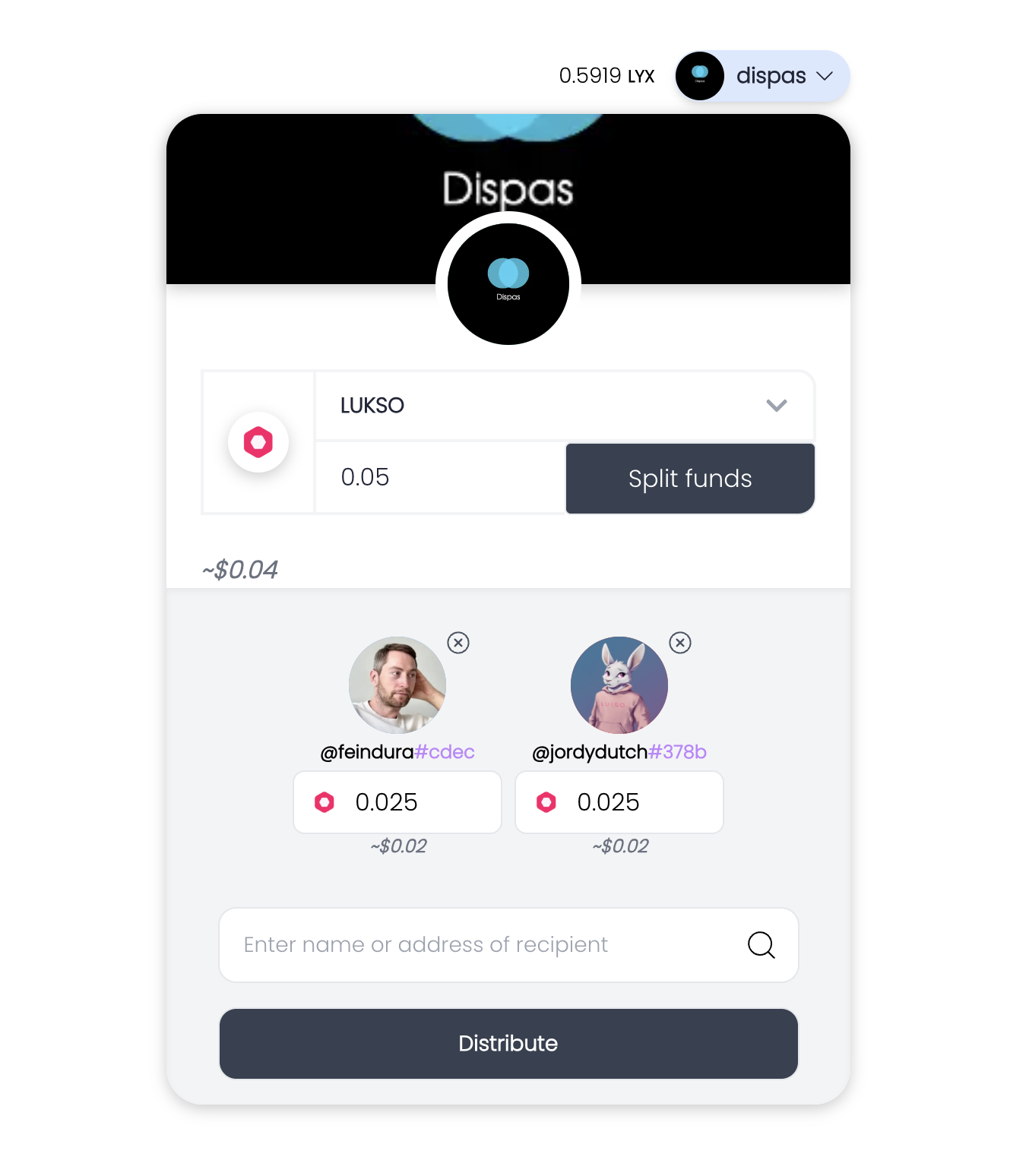The height and width of the screenshot is (1176, 1010).
Task: Tap the Distribute button
Action: [x=508, y=1044]
